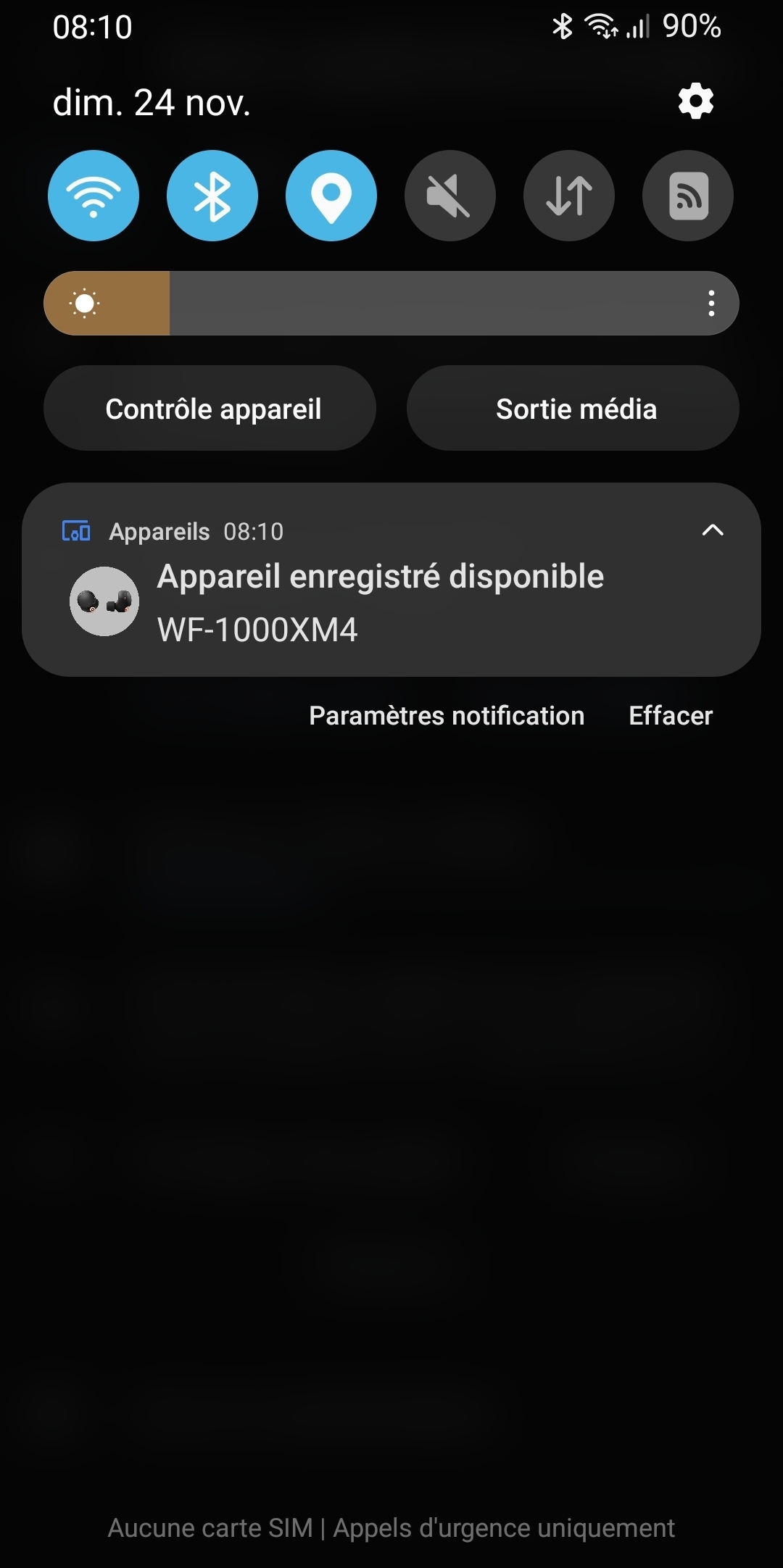Screen dimensions: 783x1568
Task: Turn off the location quick toggle
Action: coord(331,196)
